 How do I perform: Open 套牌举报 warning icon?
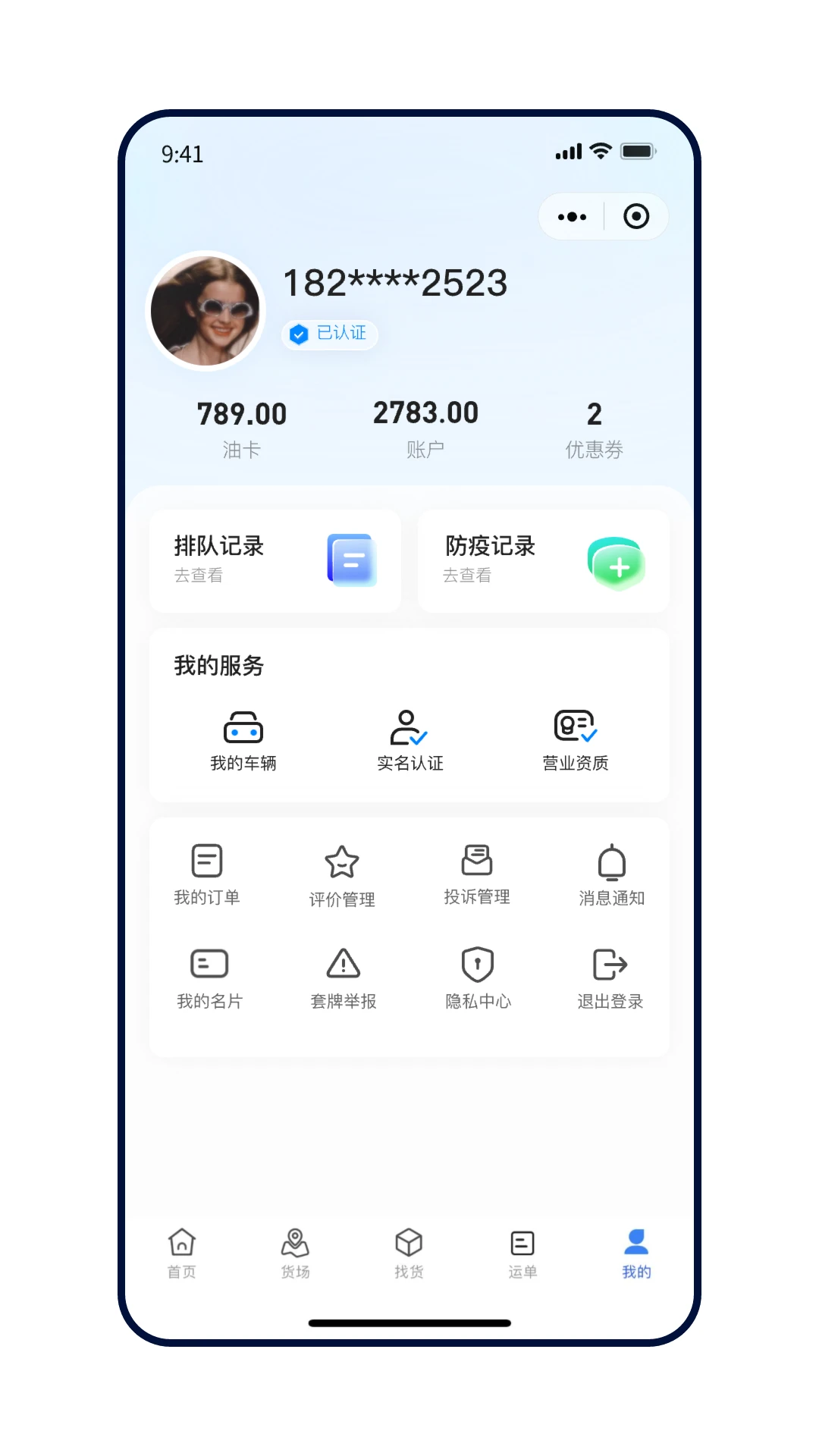tap(341, 965)
